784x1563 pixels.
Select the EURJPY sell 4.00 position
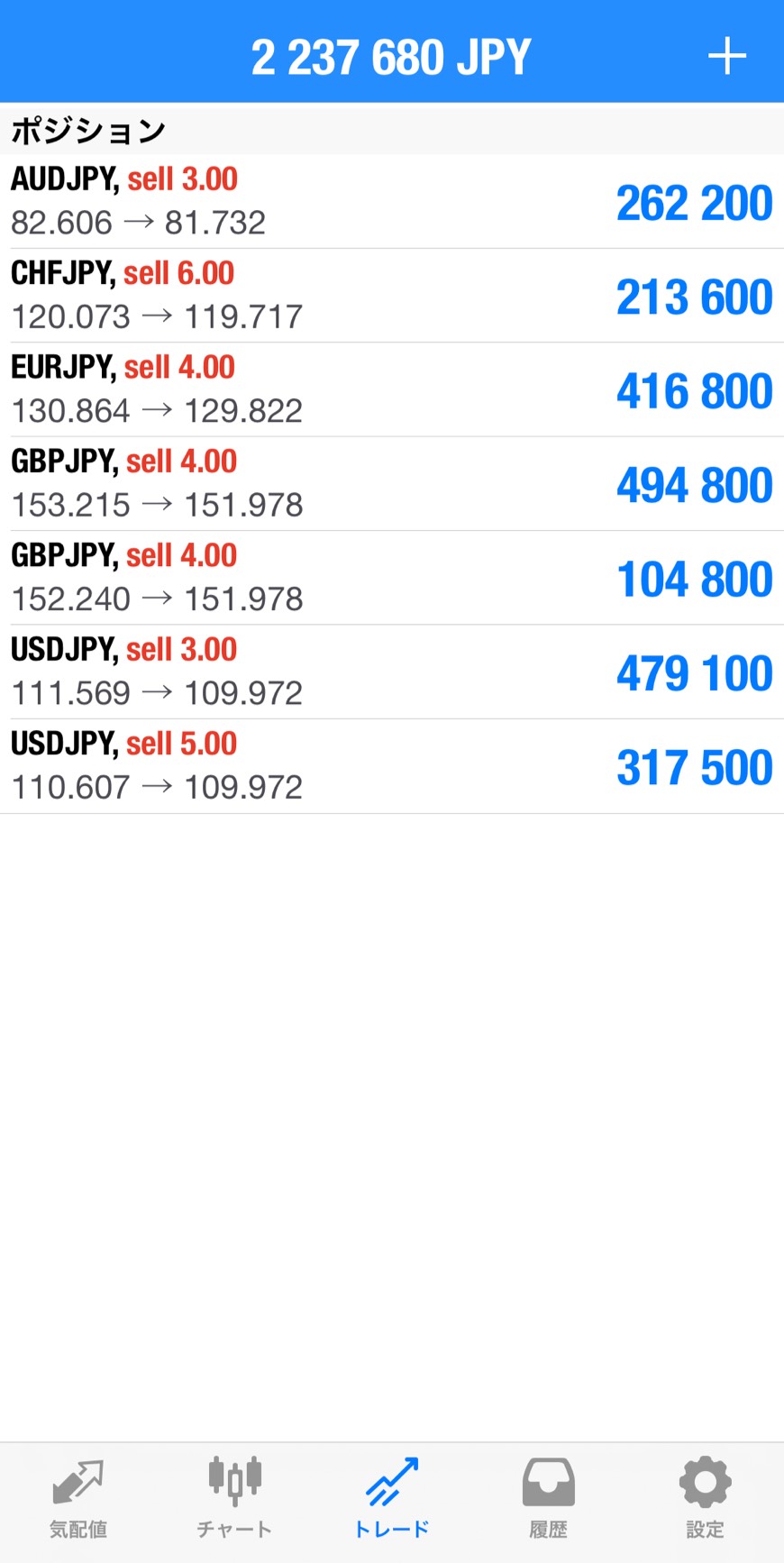391,389
